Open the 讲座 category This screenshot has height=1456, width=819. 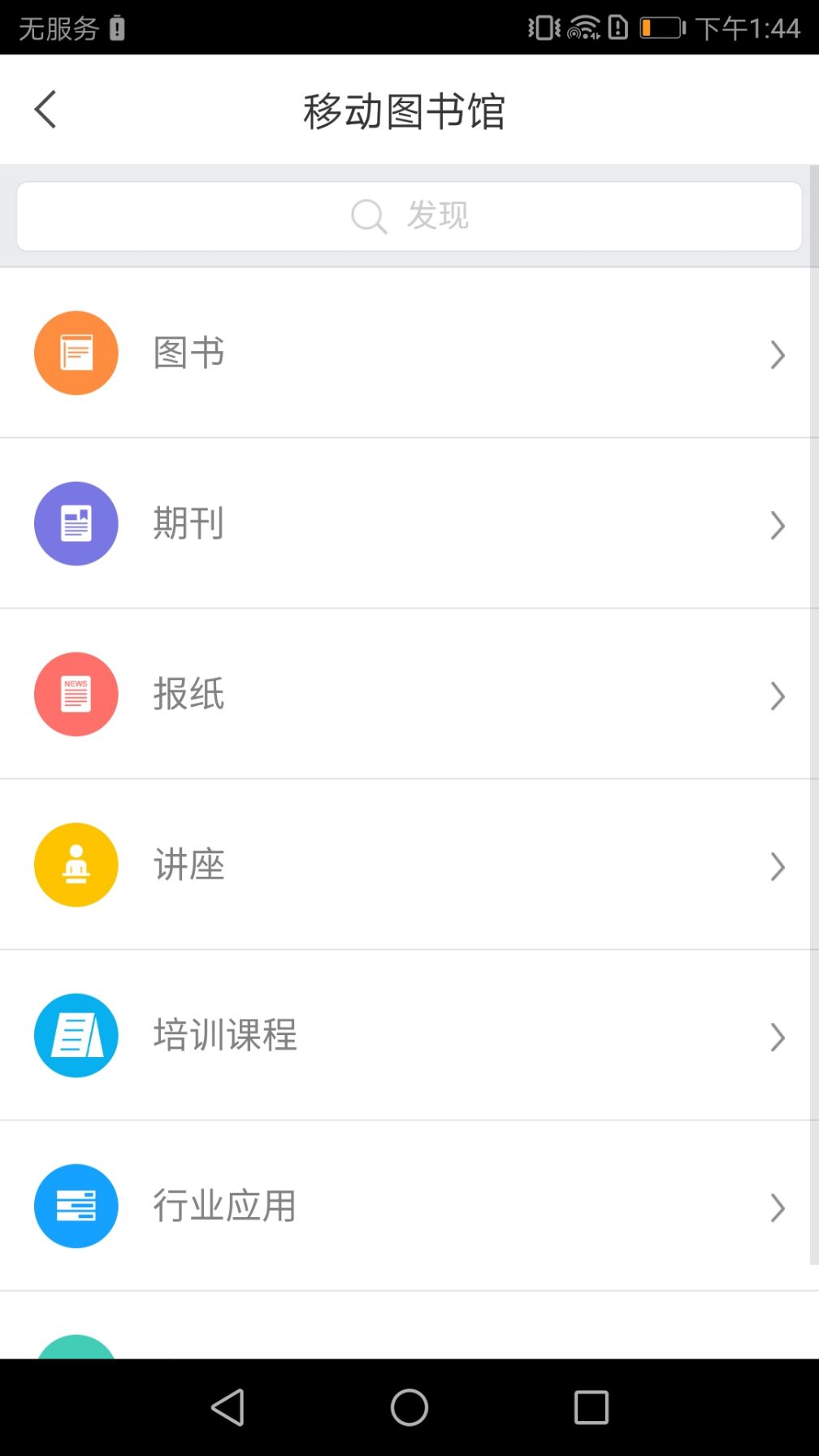coord(406,865)
